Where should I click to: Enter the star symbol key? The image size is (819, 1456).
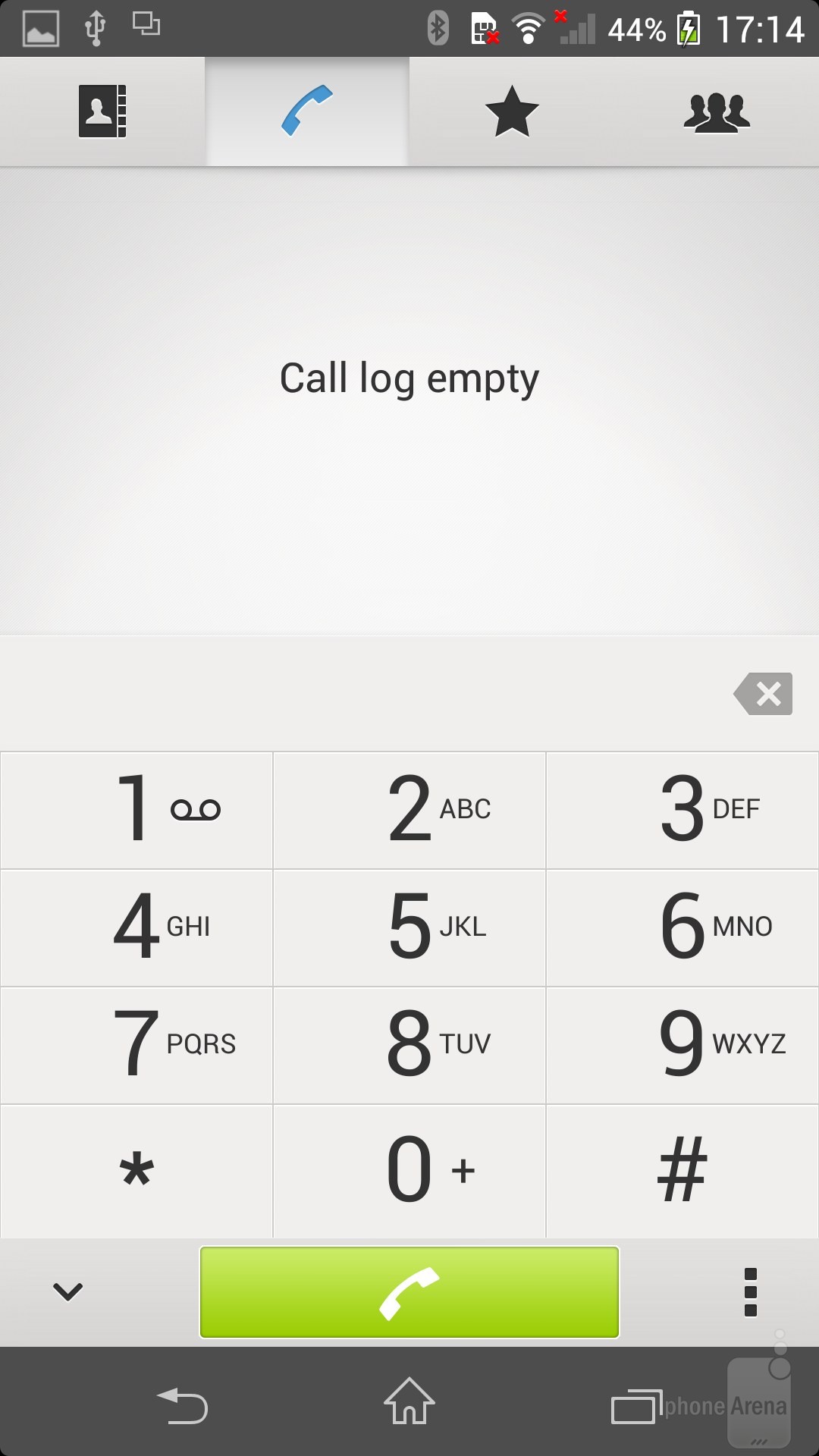point(136,1171)
